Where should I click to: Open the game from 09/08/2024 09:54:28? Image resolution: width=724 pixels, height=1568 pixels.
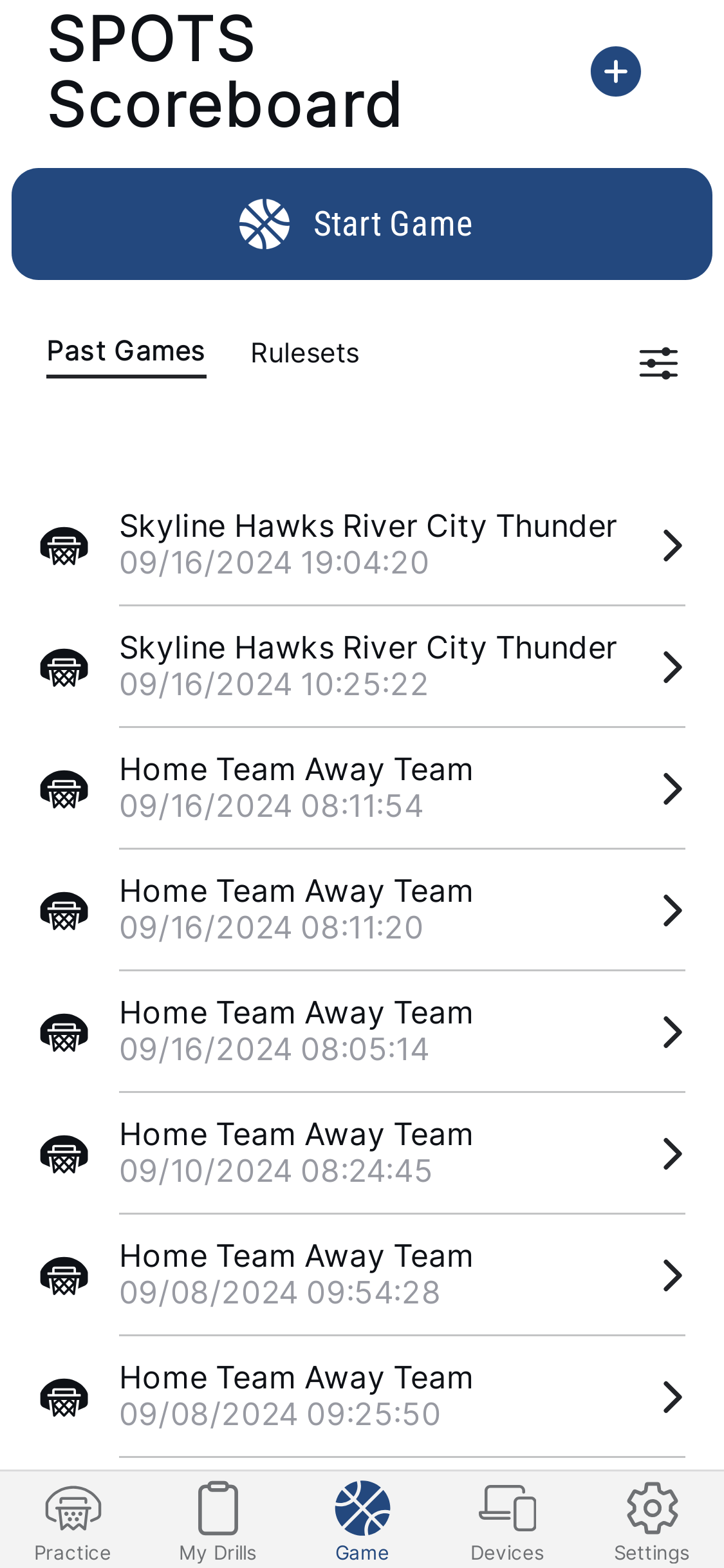367,1274
